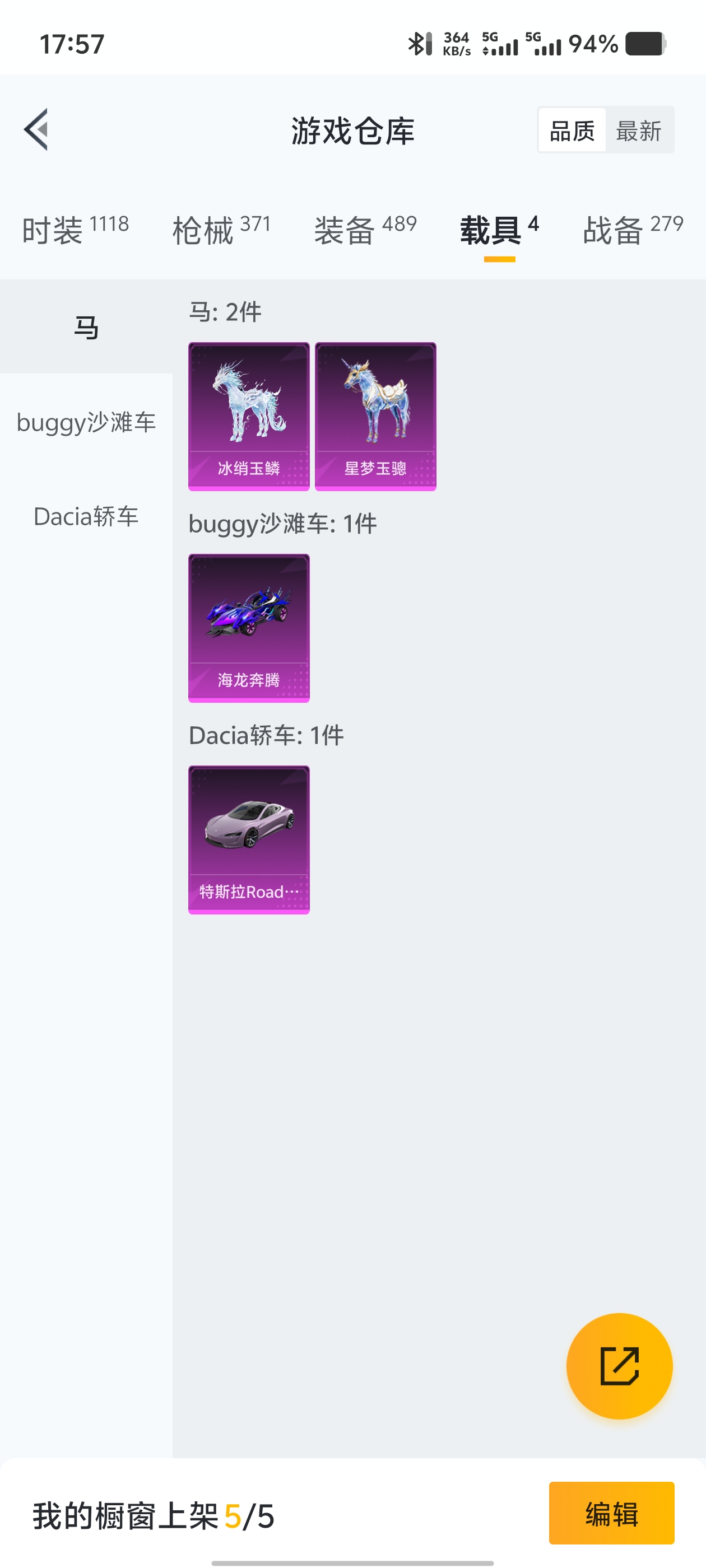Tap the 编辑 button
The image size is (706, 1568).
[611, 1513]
